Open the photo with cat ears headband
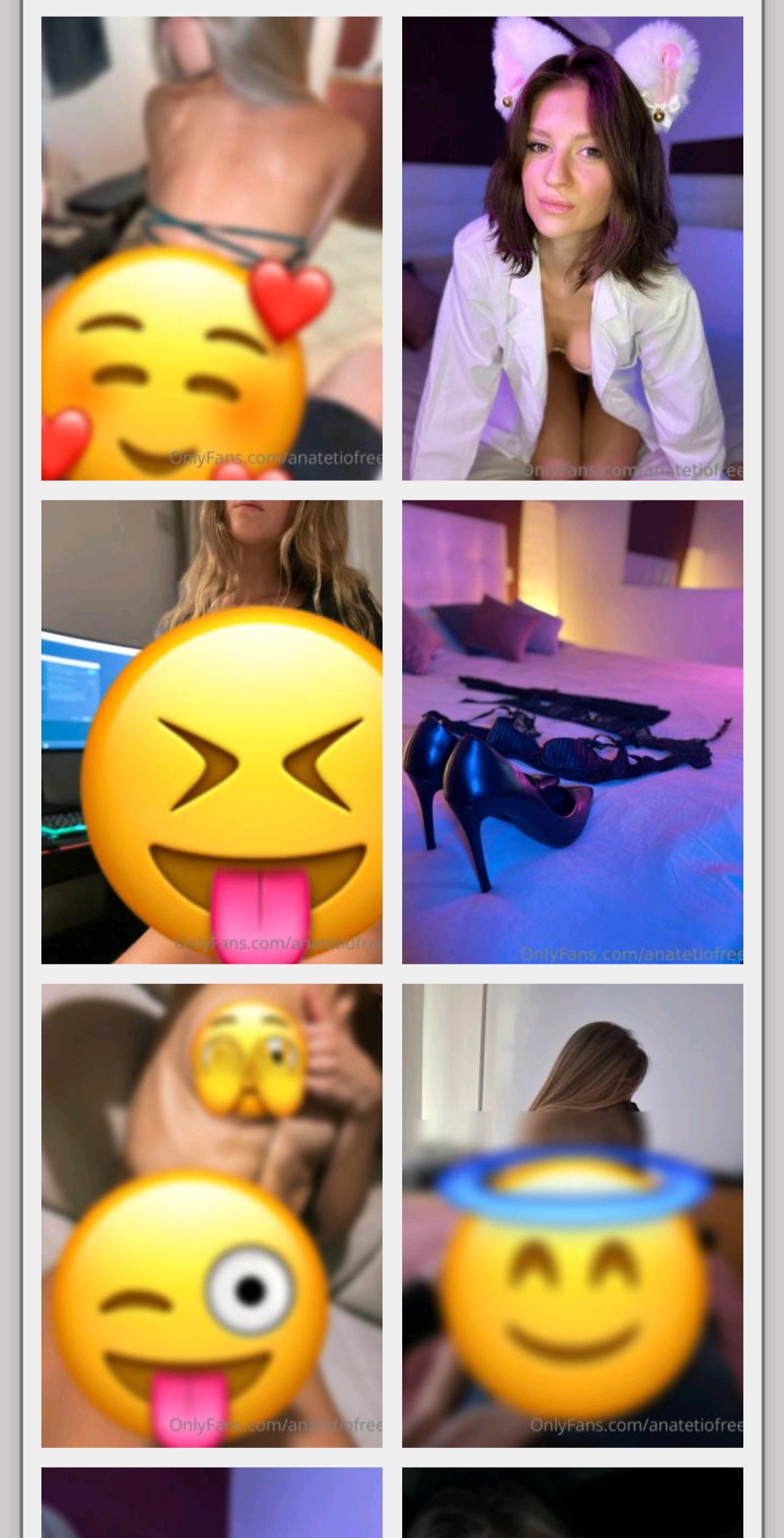Screen dimensions: 784x1538 572,248
